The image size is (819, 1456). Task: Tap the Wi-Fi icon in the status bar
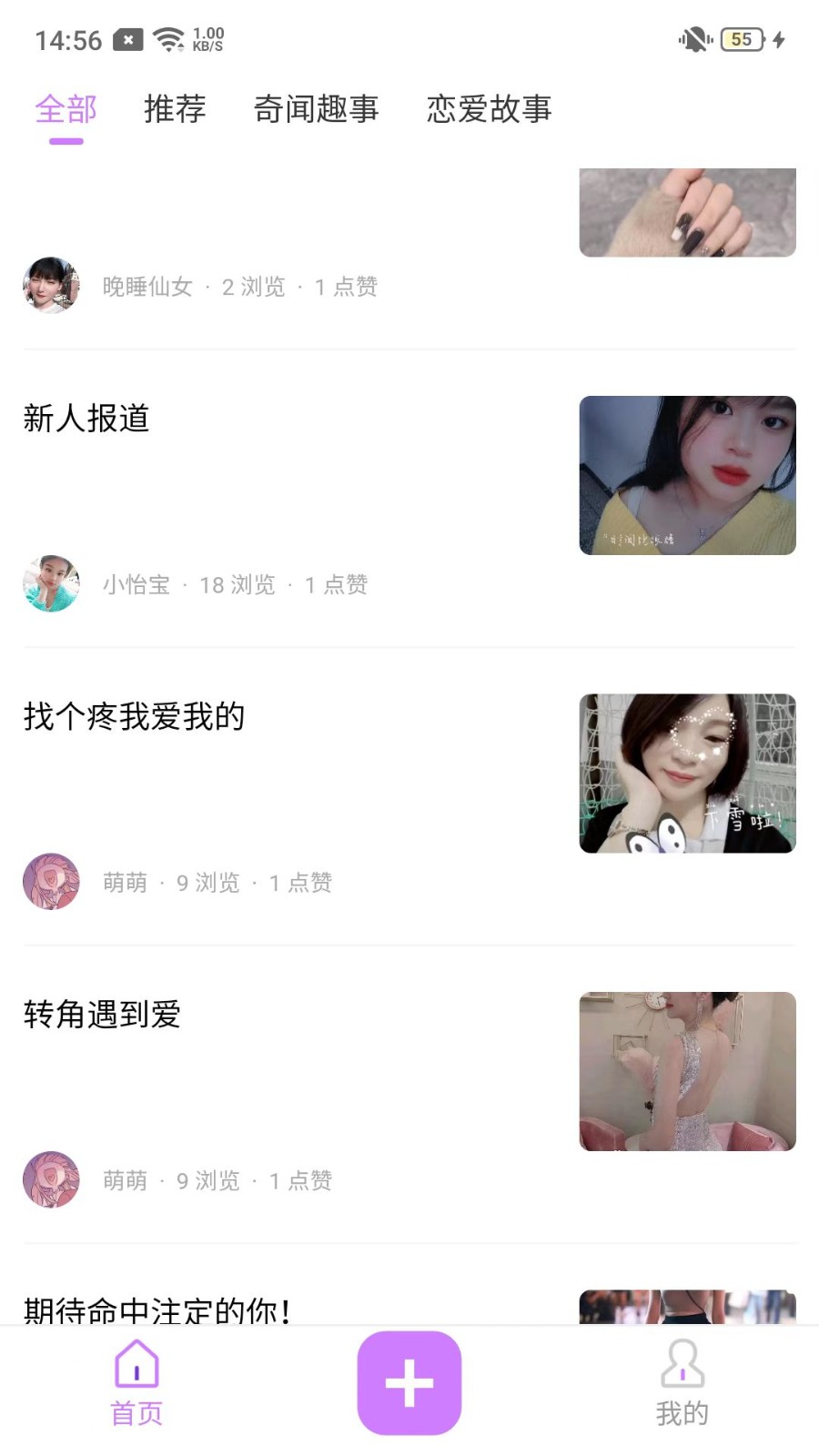click(x=169, y=38)
